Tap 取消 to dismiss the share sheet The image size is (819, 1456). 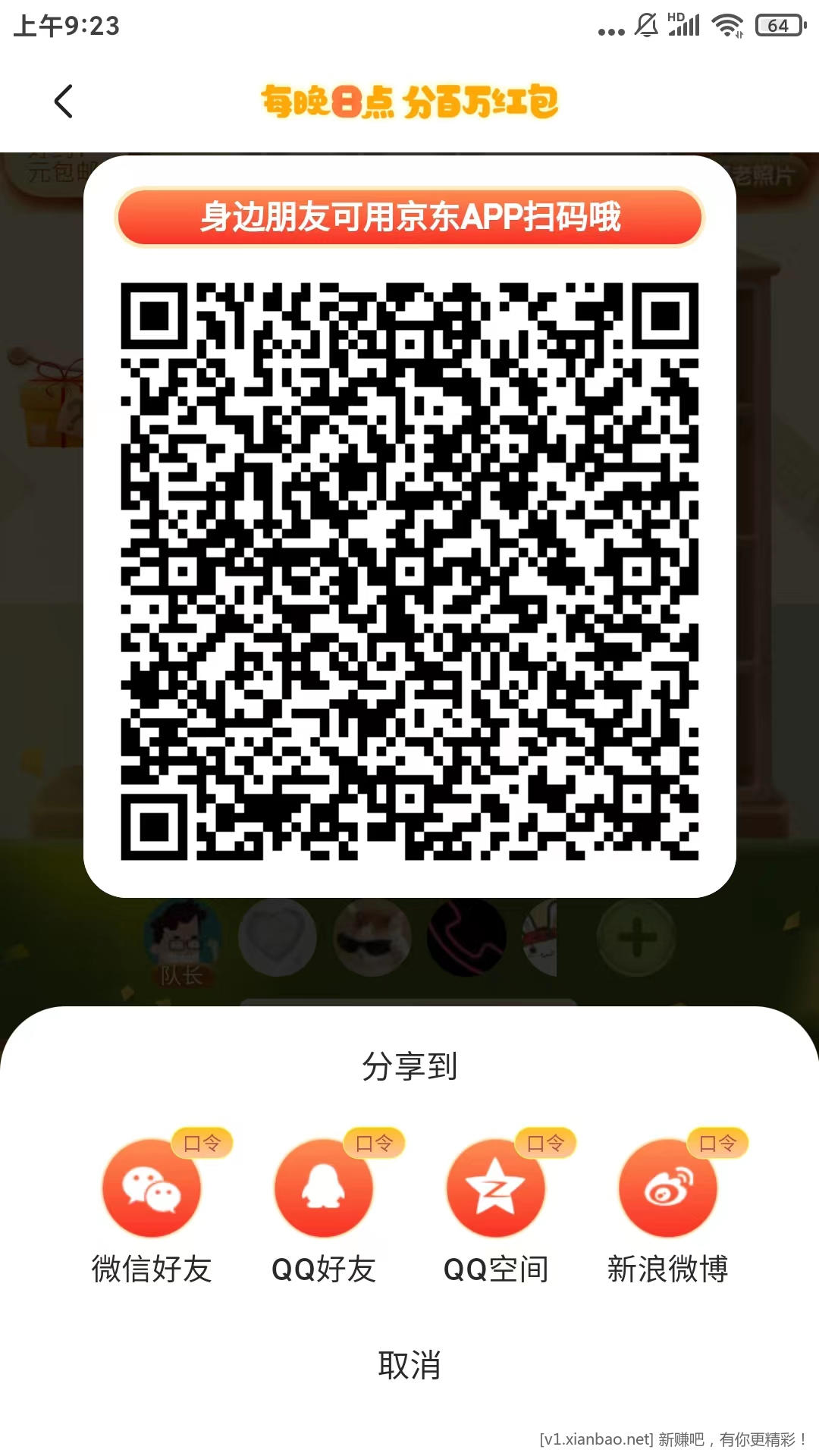[409, 1365]
